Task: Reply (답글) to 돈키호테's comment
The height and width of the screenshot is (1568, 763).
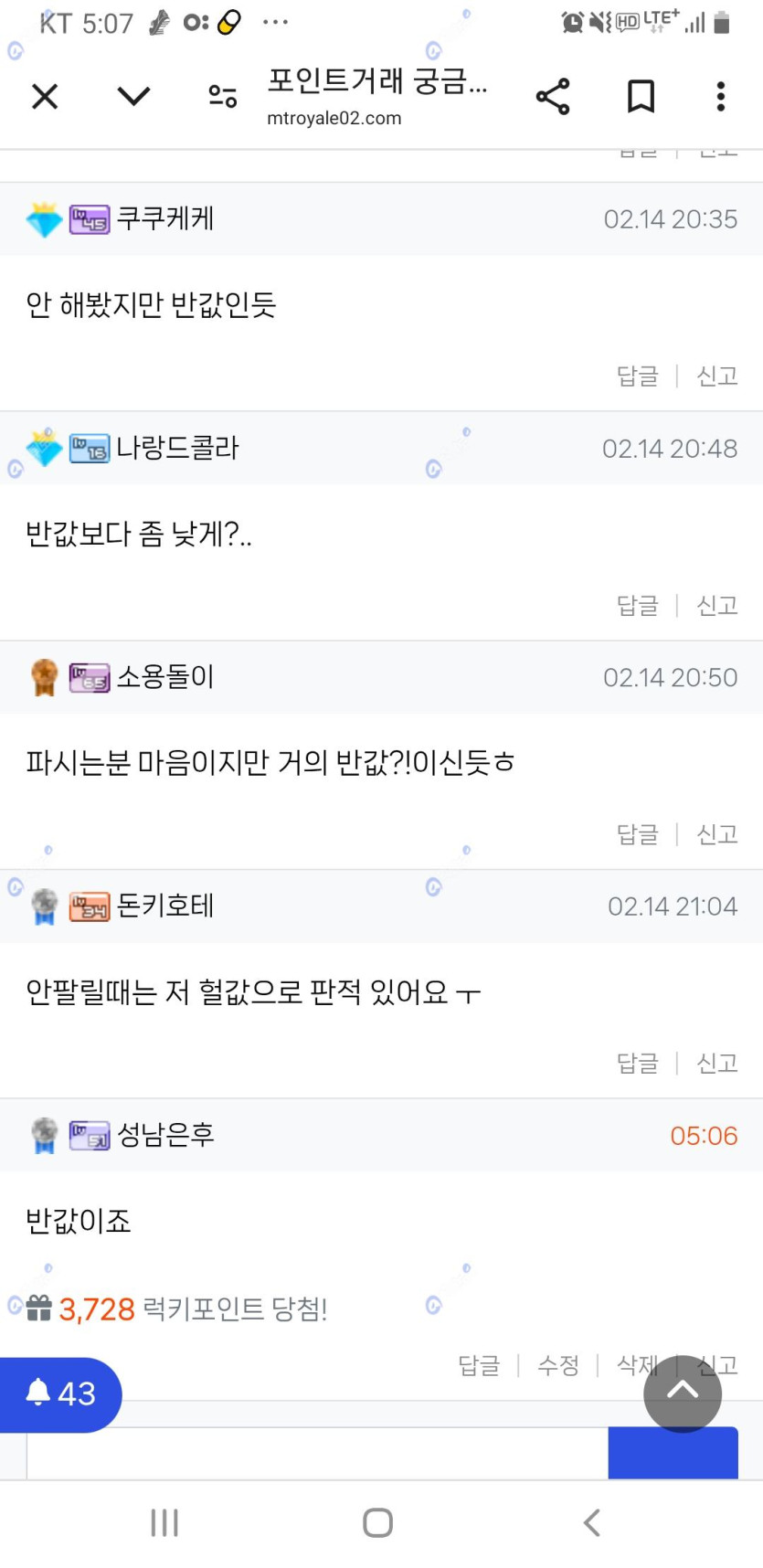Action: pyautogui.click(x=637, y=1064)
